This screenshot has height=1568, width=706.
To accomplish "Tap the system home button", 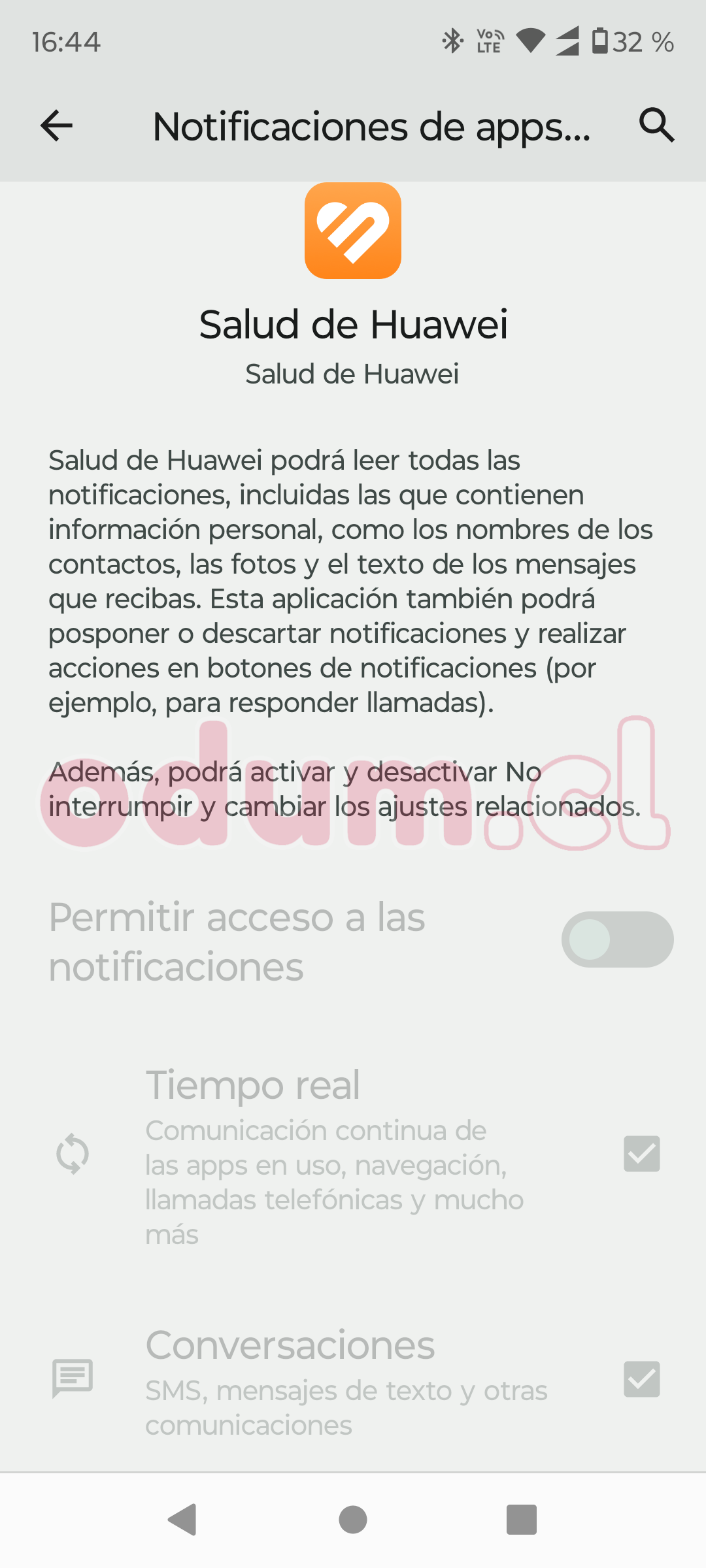I will [x=353, y=1519].
